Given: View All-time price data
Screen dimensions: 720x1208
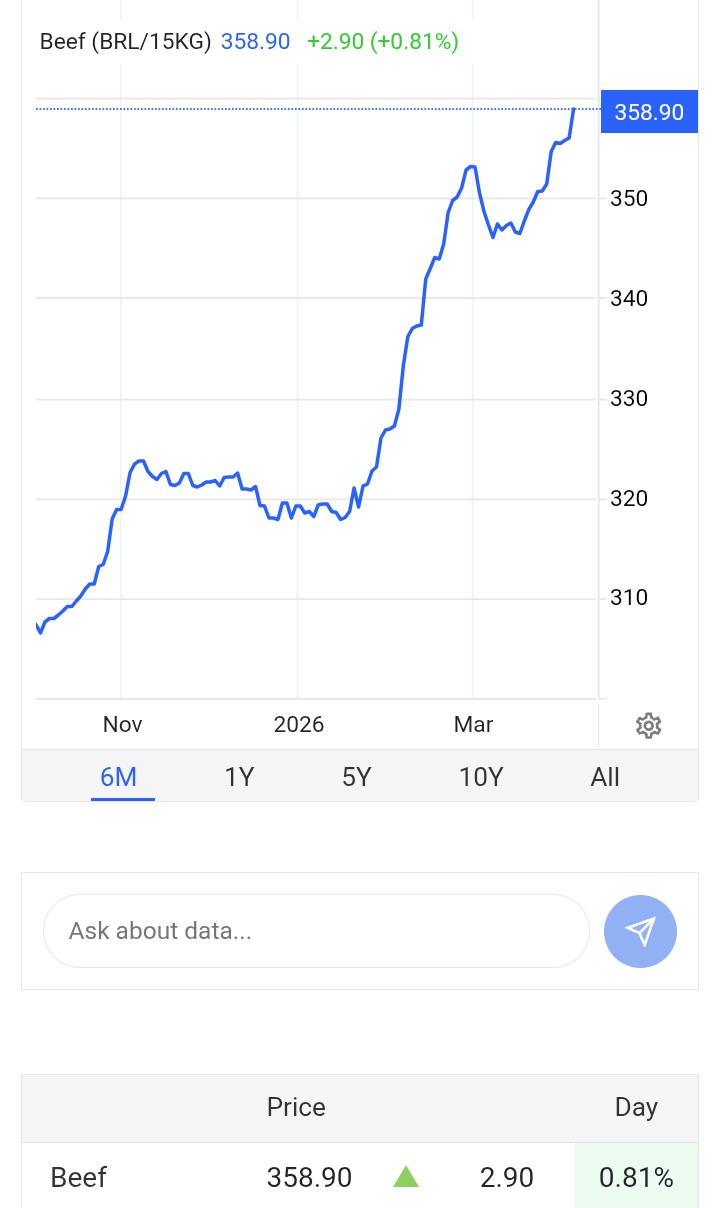Looking at the screenshot, I should 605,777.
